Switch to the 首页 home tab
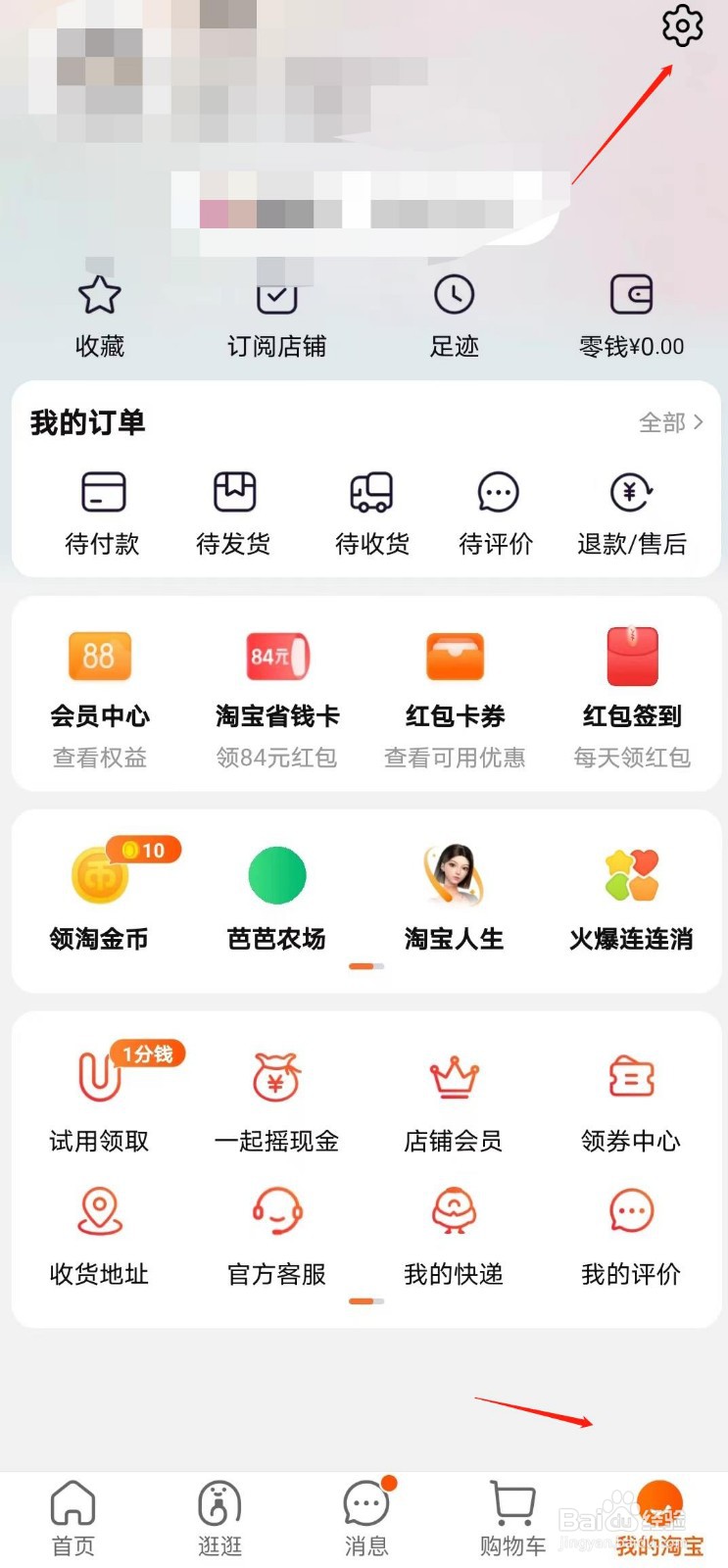 (x=72, y=1514)
